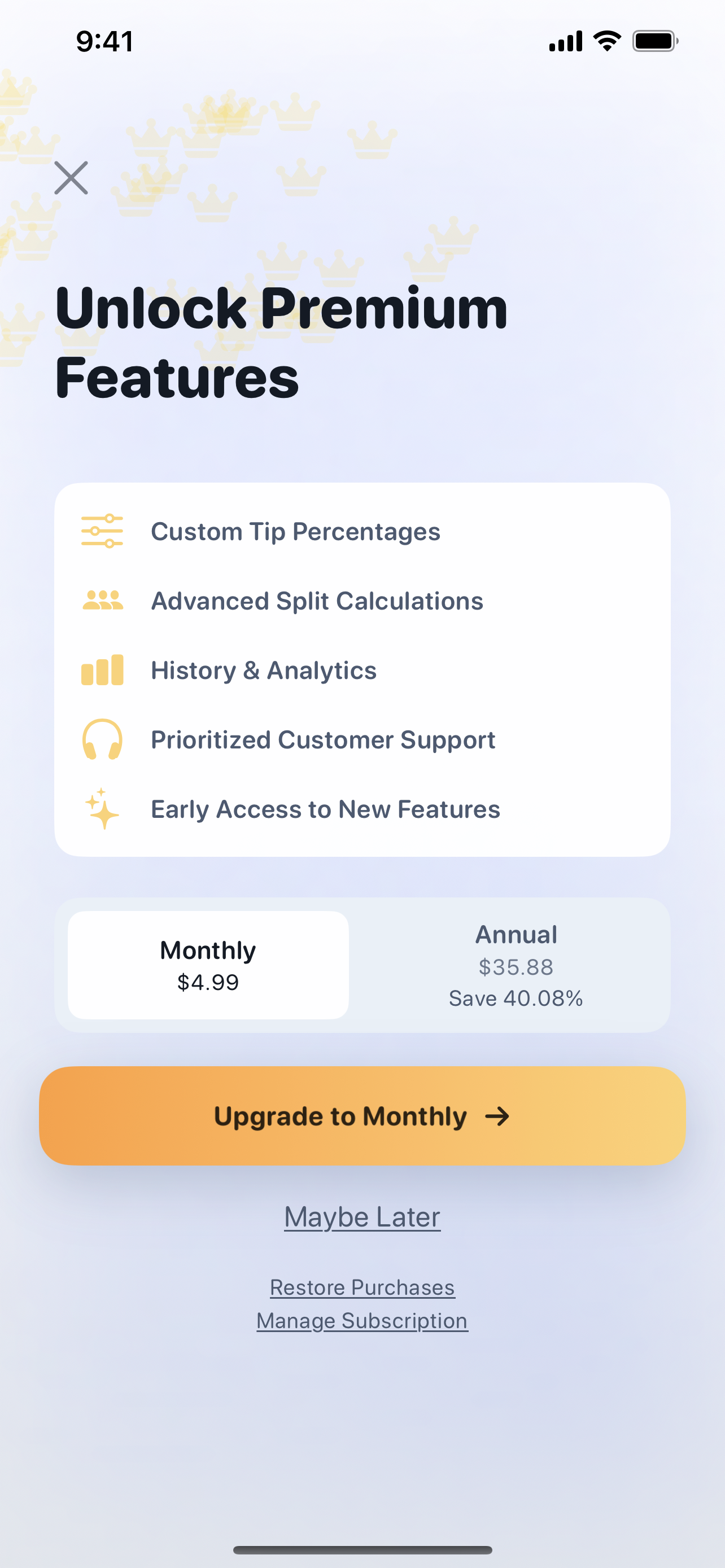Image resolution: width=725 pixels, height=1568 pixels.
Task: Switch to the Annual $35.88 plan
Action: [x=516, y=965]
